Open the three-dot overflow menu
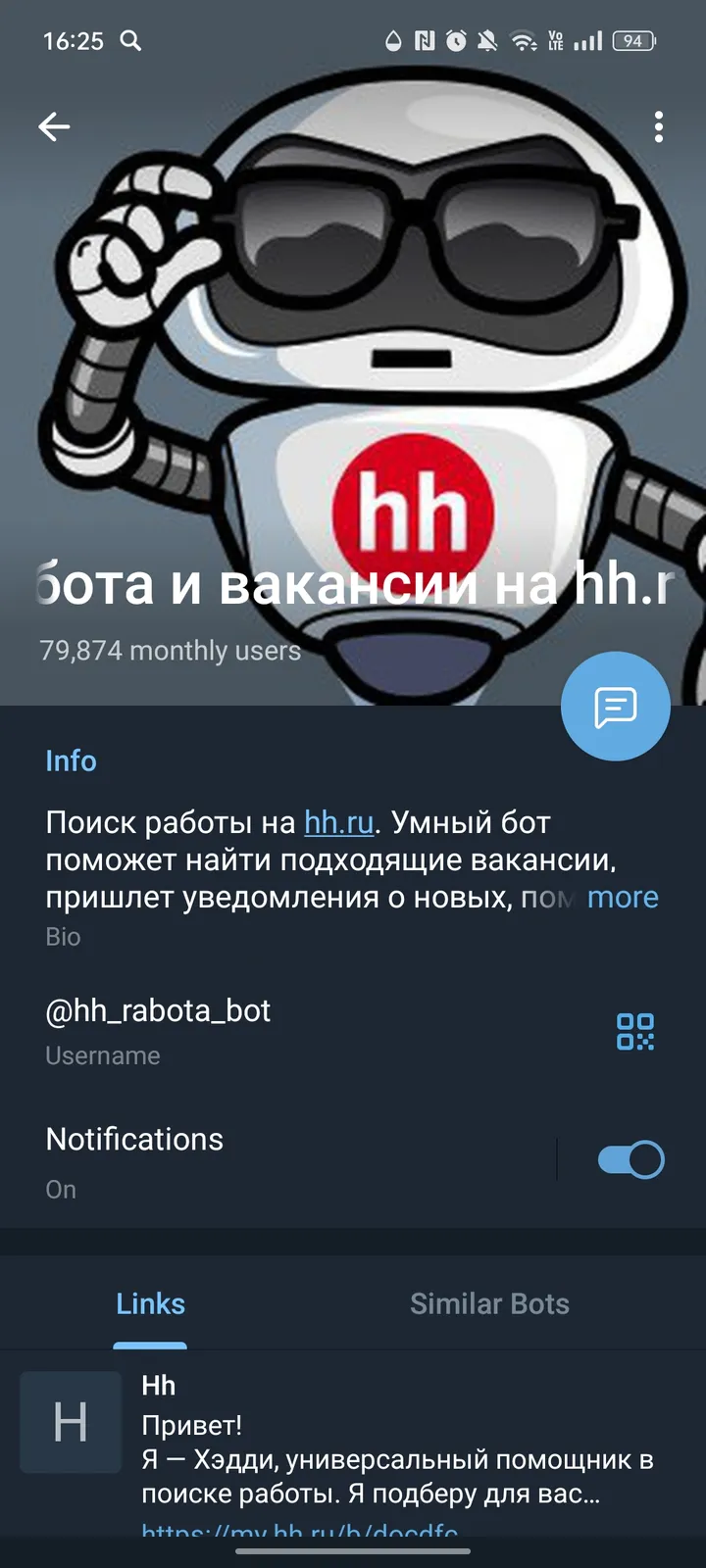This screenshot has width=706, height=1568. (659, 126)
